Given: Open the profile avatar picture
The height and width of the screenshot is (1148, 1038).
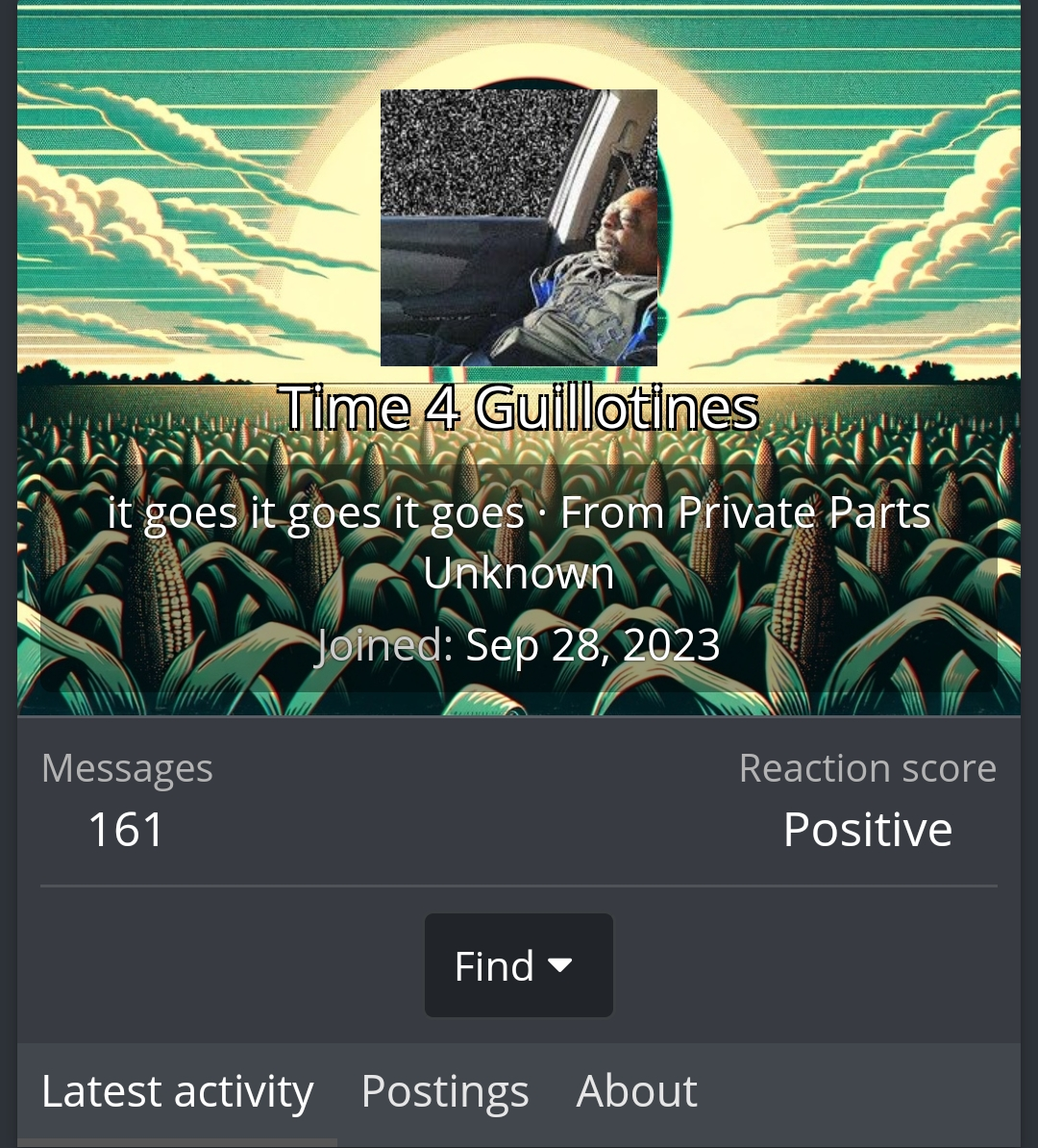Looking at the screenshot, I should click(x=519, y=228).
